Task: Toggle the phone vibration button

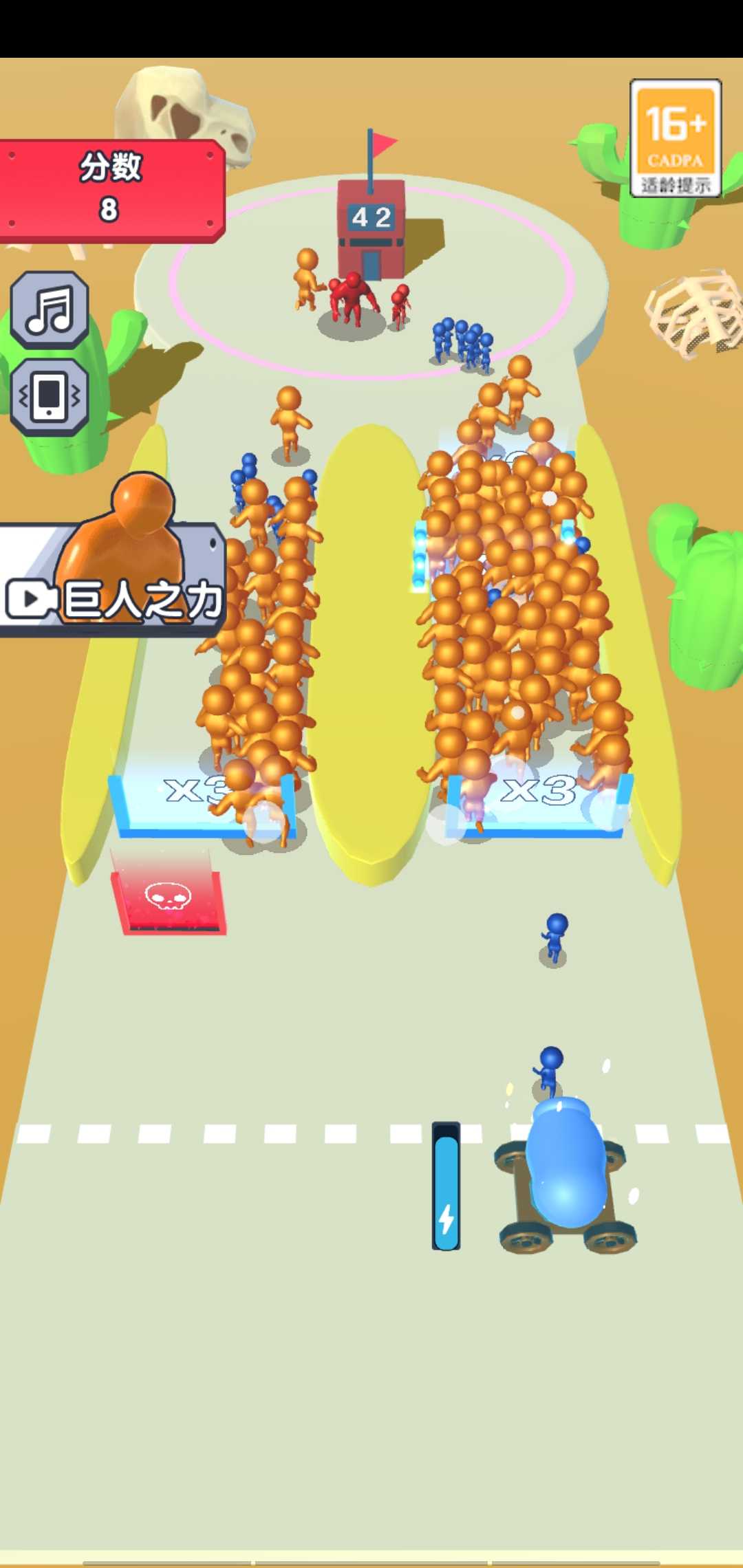Action: pos(50,397)
